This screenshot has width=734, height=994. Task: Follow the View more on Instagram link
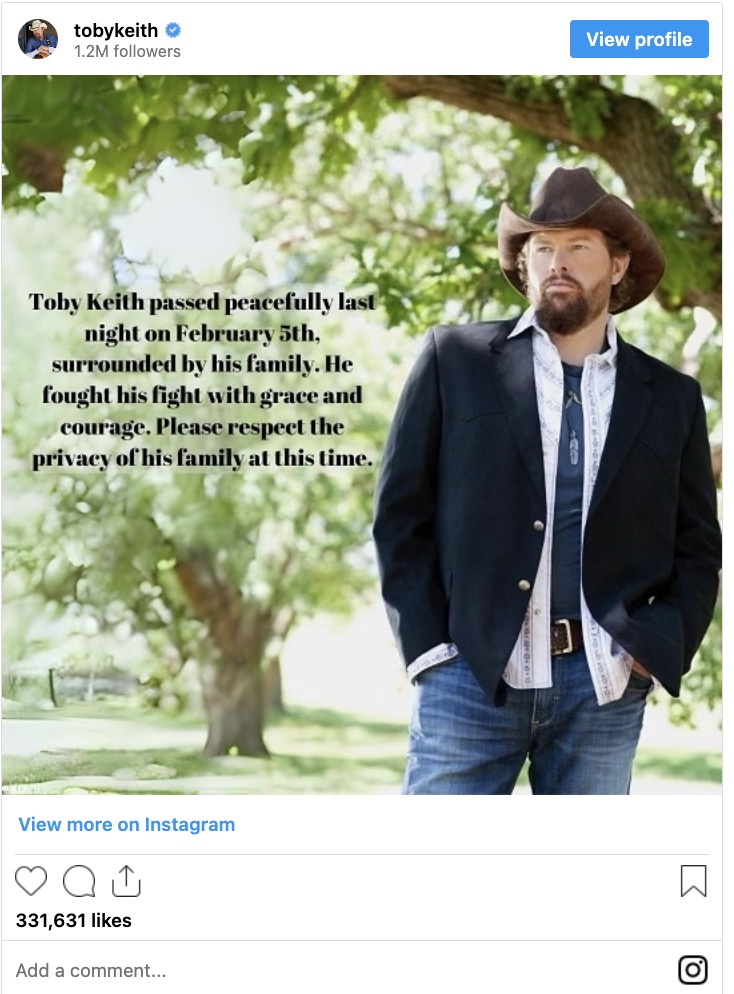coord(127,825)
